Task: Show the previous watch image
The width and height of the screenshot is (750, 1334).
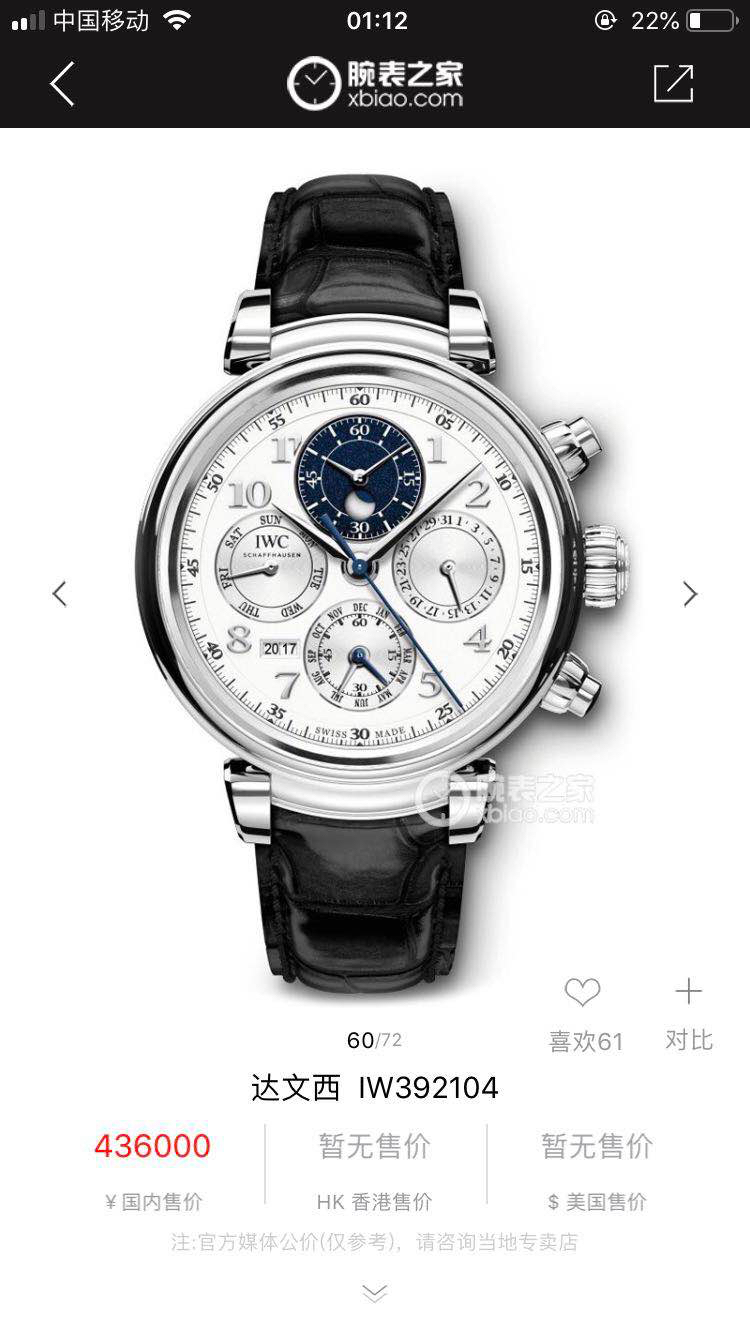Action: point(60,594)
